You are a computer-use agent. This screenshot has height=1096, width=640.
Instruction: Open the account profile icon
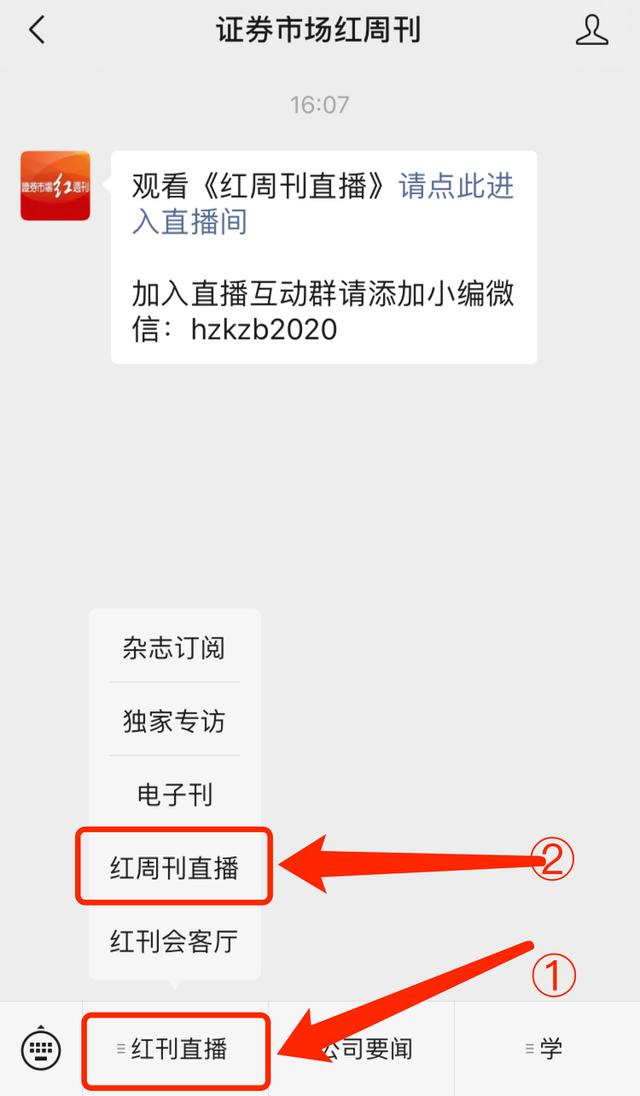click(592, 30)
